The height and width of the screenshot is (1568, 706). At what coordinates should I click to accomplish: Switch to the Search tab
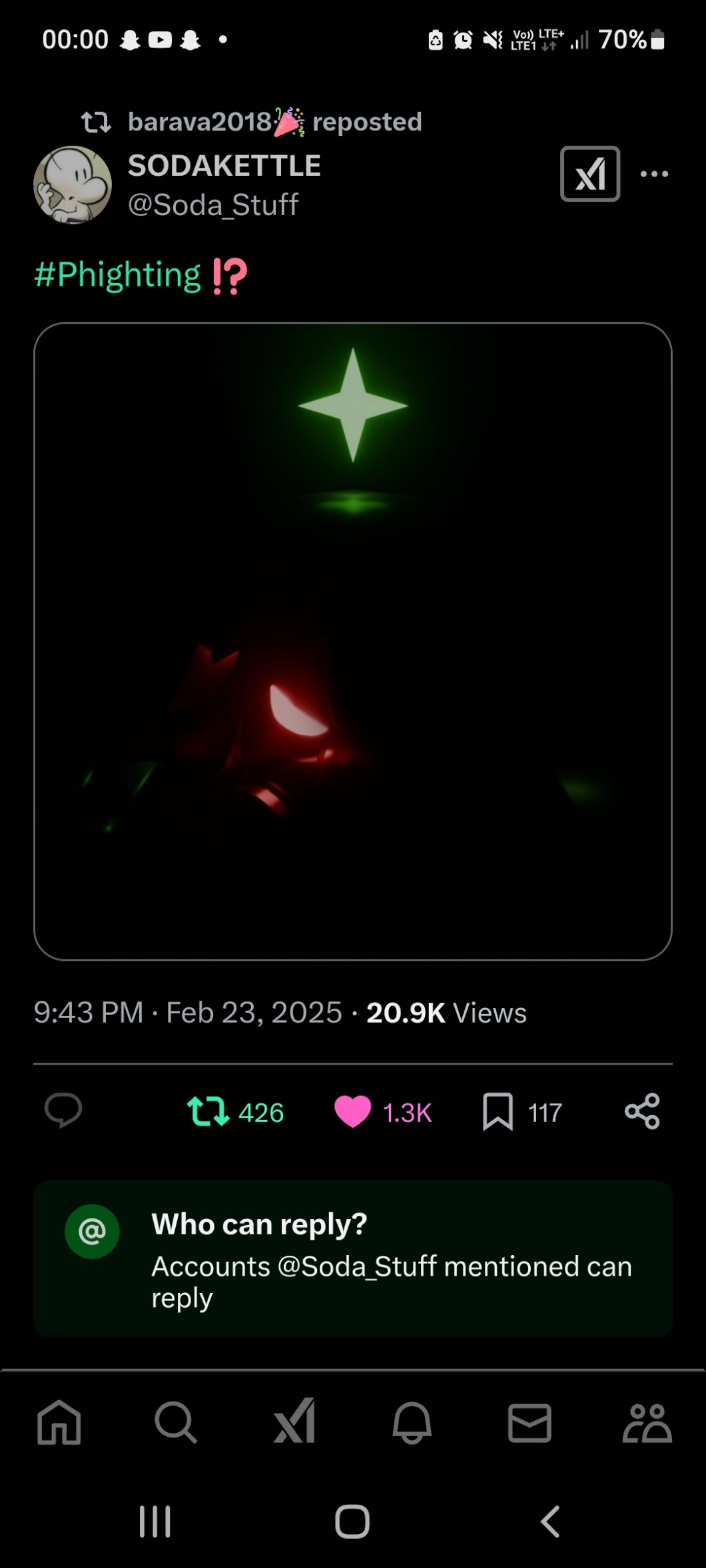pyautogui.click(x=176, y=1423)
